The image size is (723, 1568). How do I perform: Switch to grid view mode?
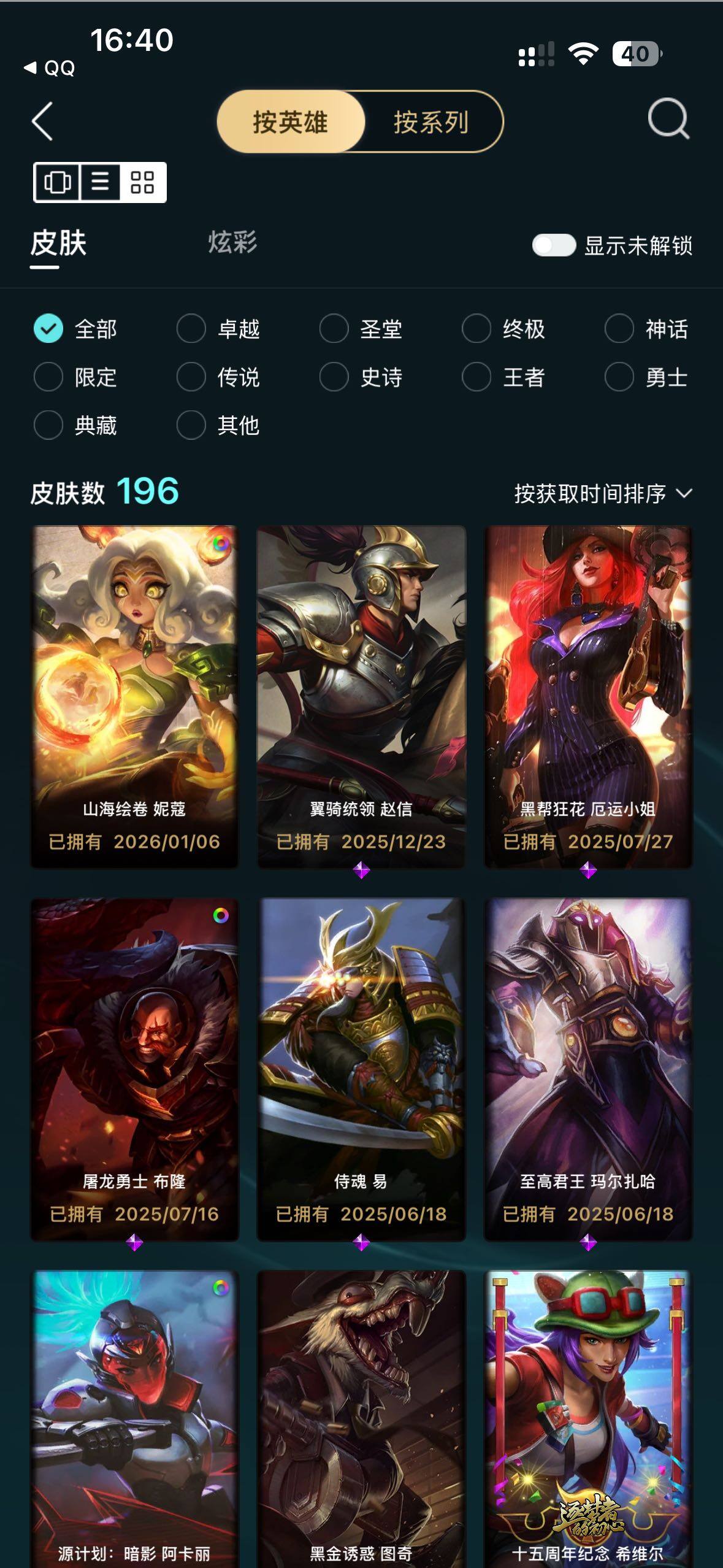142,182
